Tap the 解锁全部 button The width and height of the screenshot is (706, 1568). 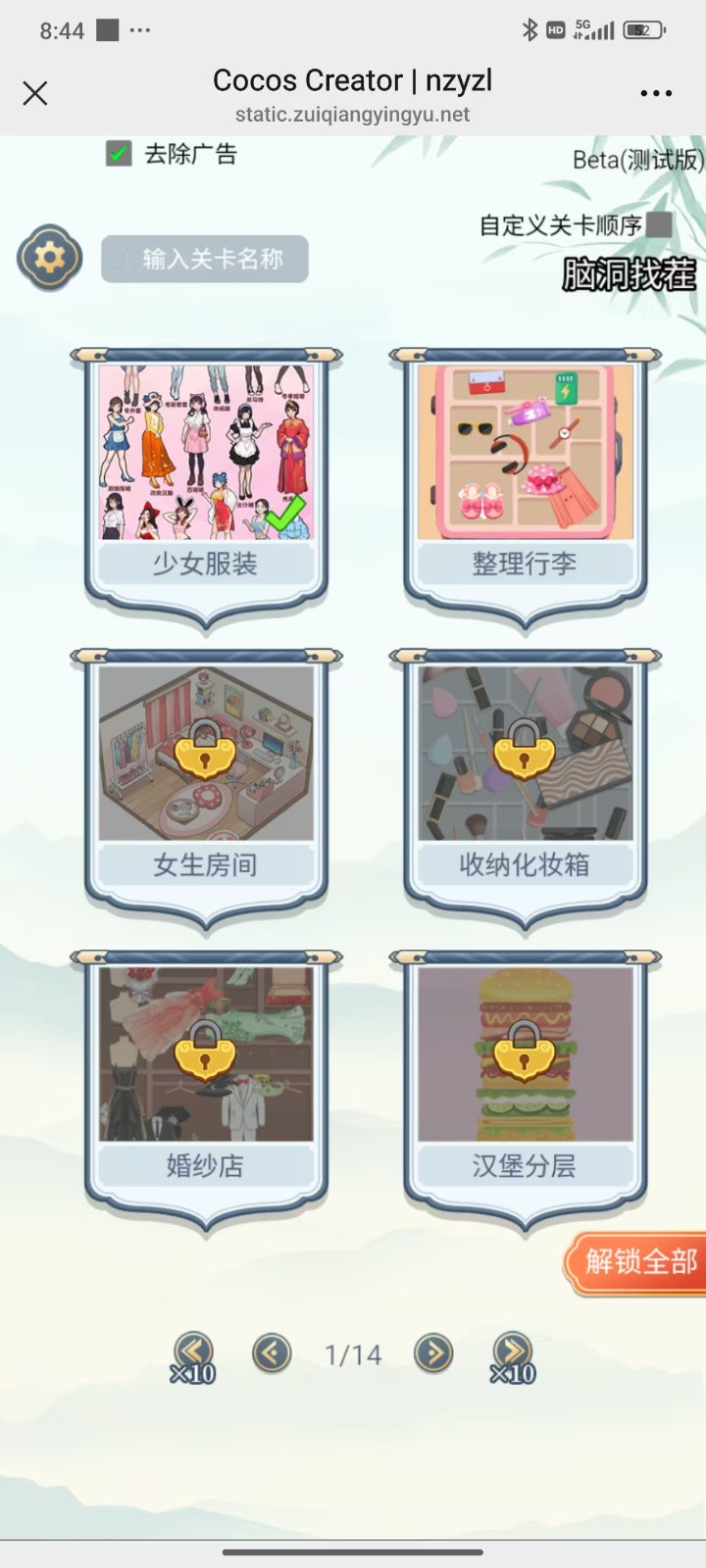(639, 1262)
